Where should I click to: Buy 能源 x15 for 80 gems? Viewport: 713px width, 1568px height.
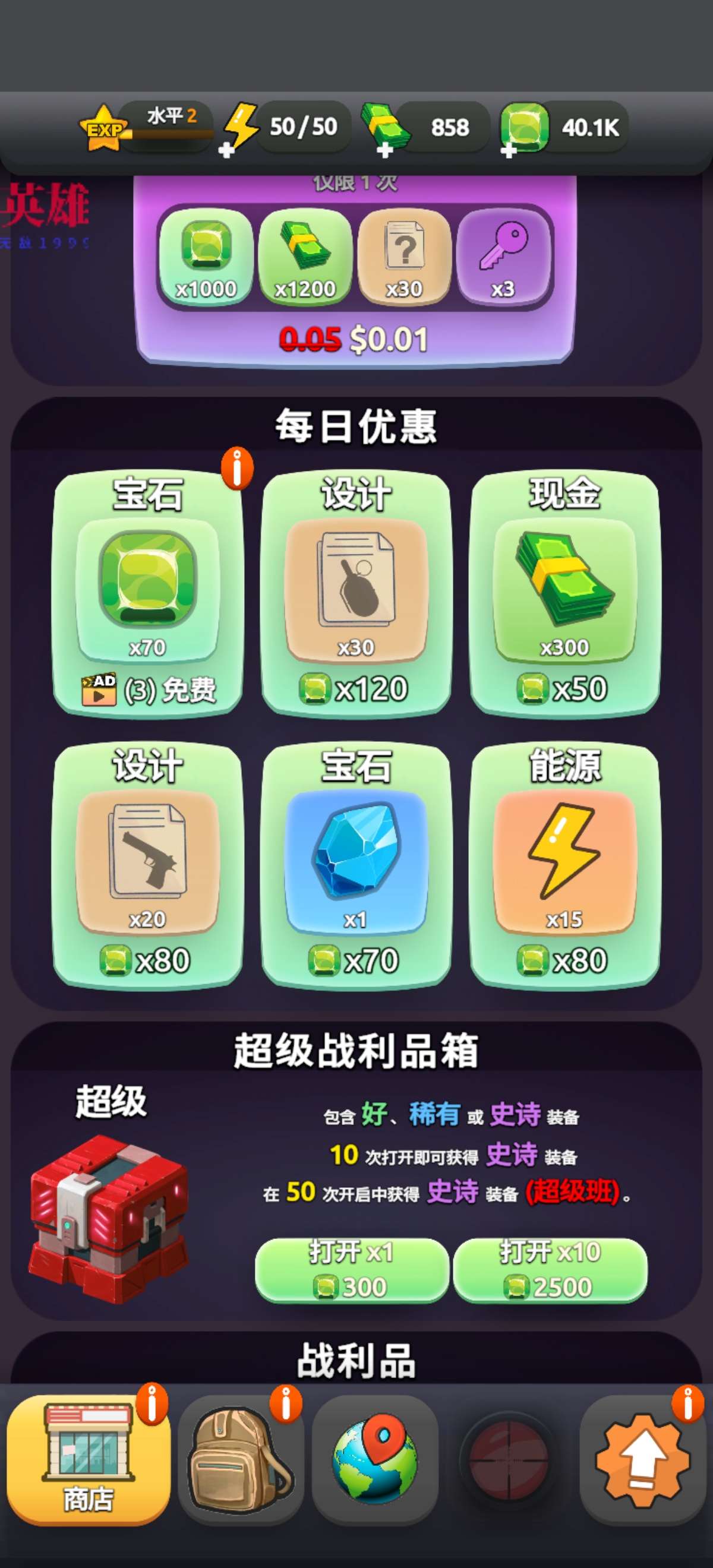(x=564, y=960)
